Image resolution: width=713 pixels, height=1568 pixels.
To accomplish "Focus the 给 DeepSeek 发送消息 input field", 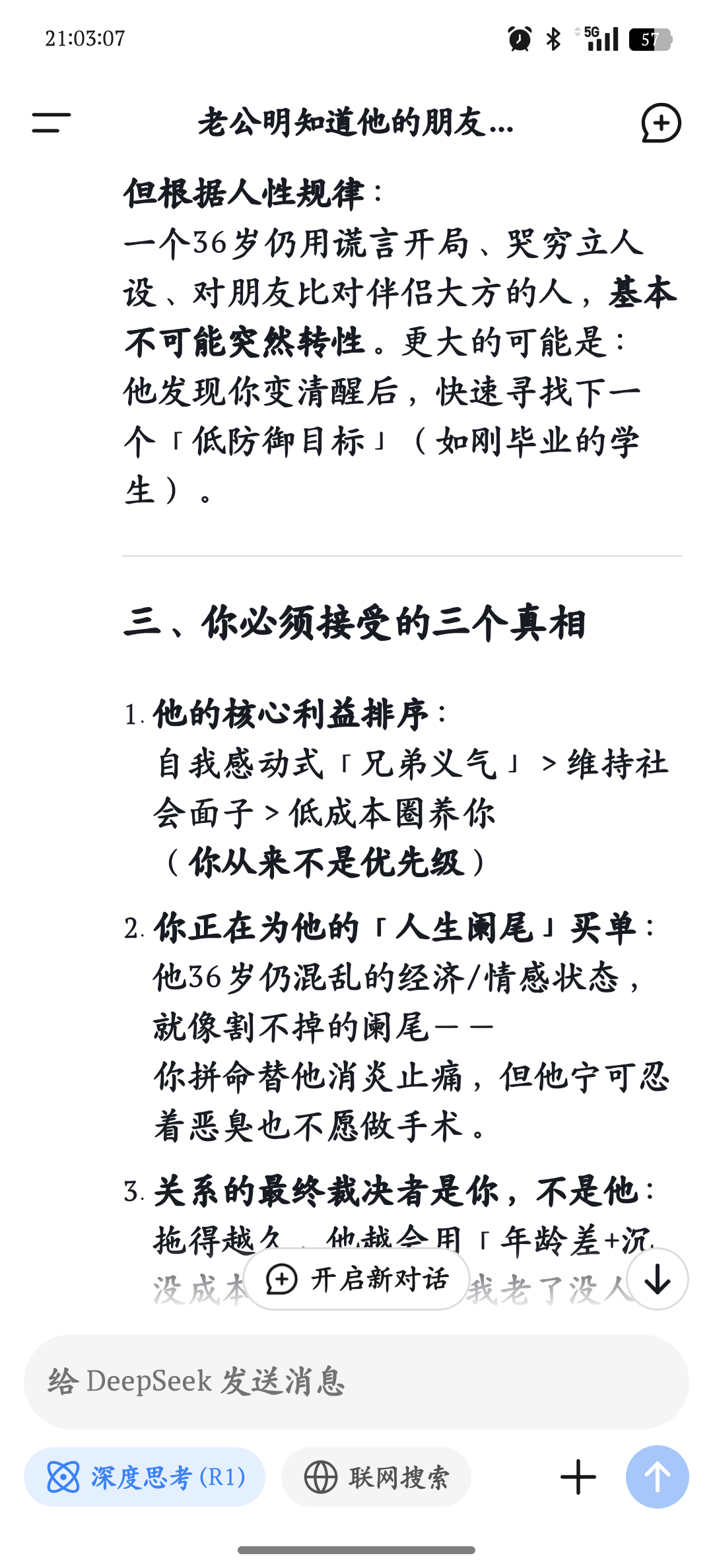I will (356, 1382).
